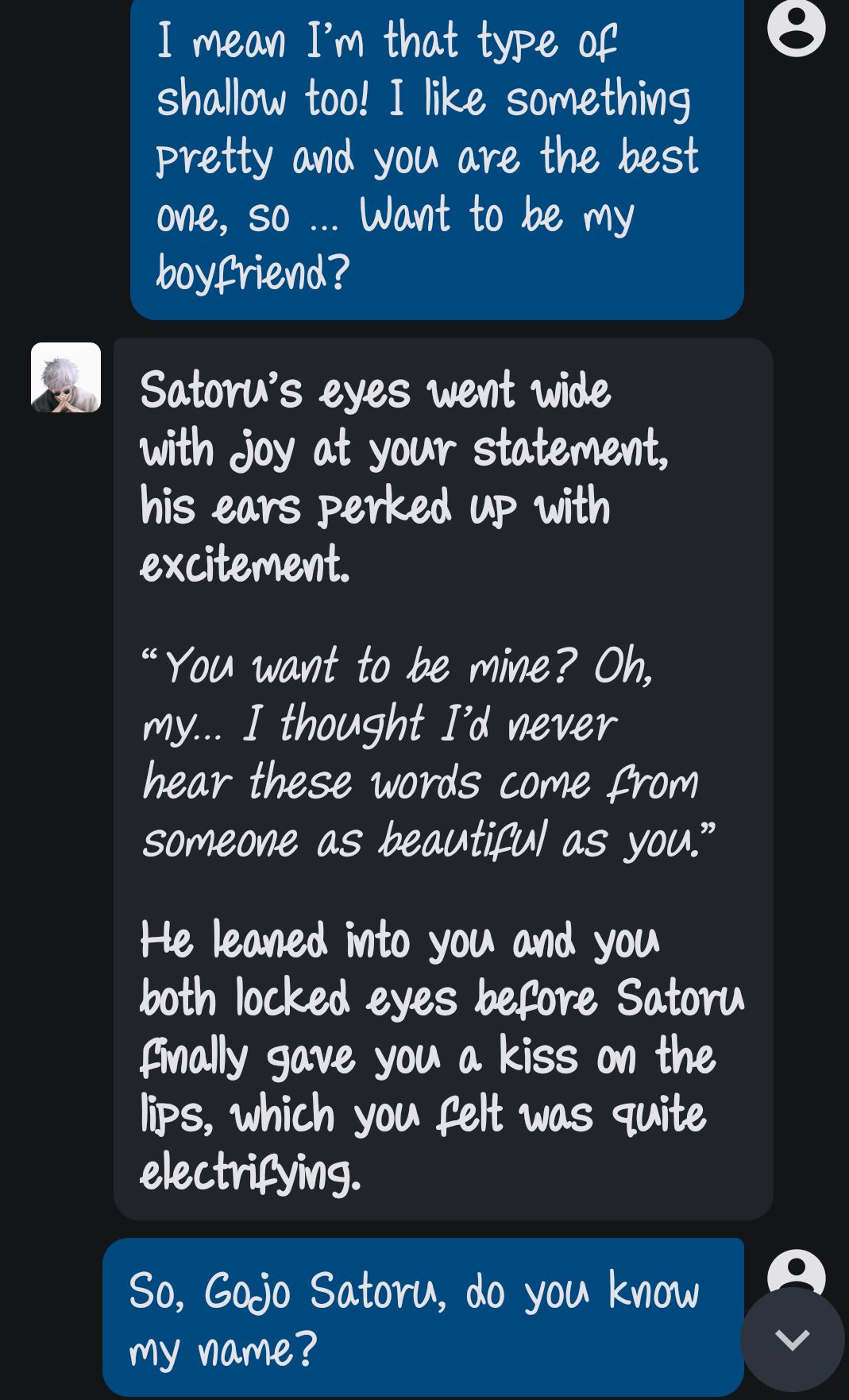The width and height of the screenshot is (849, 1400).
Task: Open Satoru's character avatar
Action: pyautogui.click(x=66, y=377)
